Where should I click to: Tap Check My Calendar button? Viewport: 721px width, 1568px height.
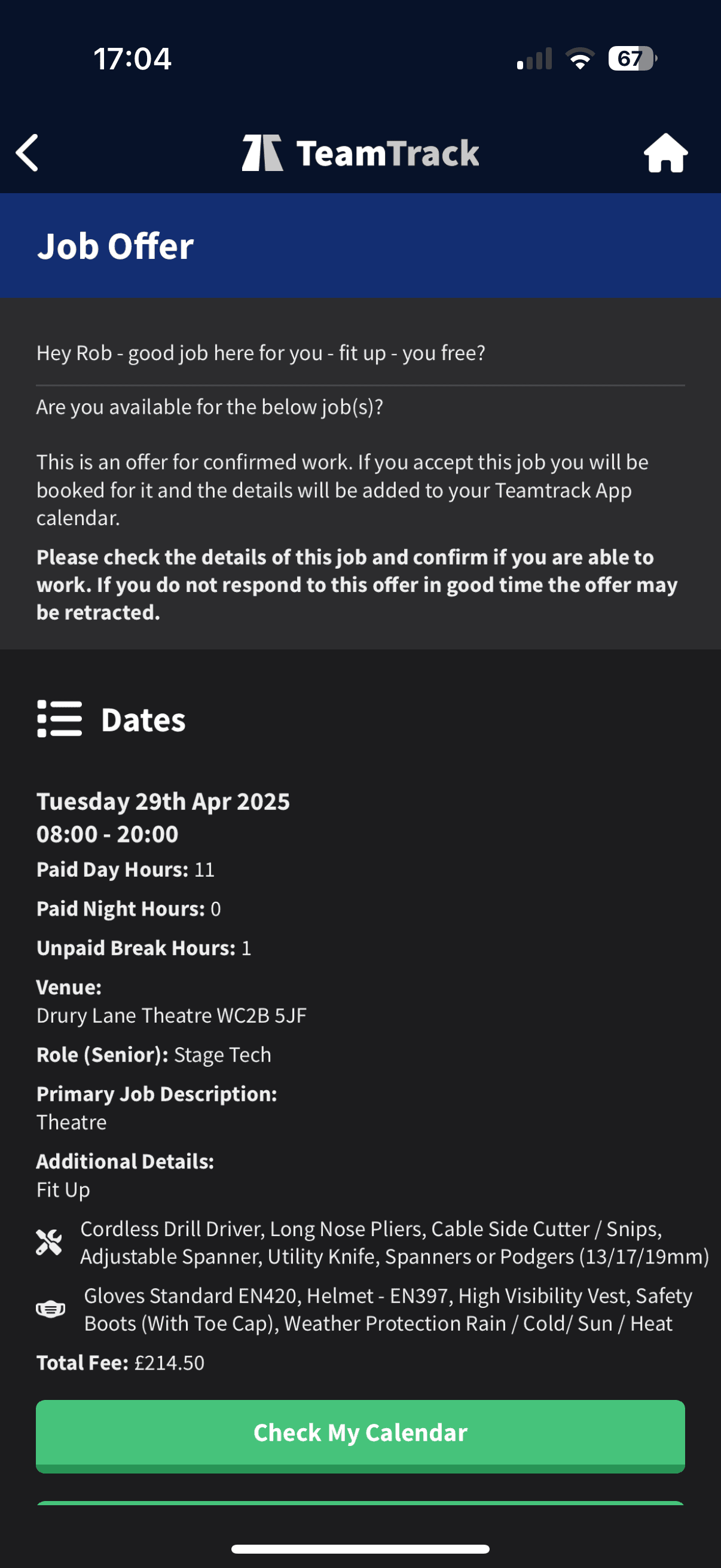coord(360,1433)
